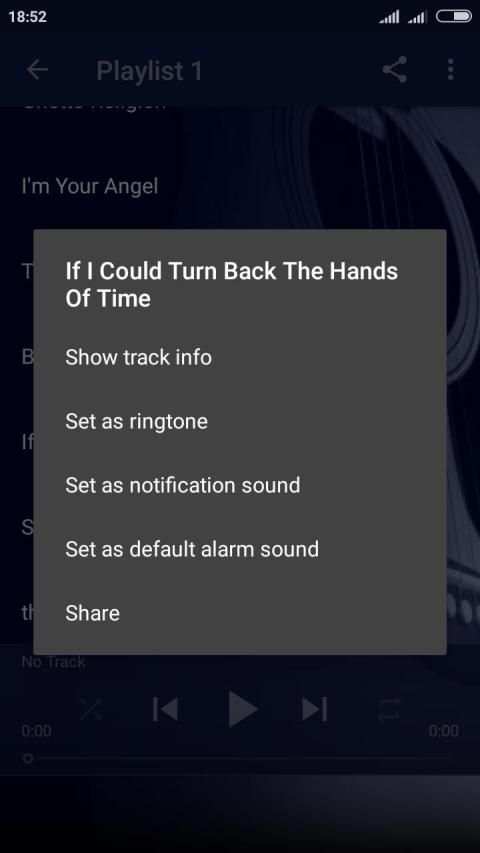Image resolution: width=480 pixels, height=853 pixels.
Task: Choose Set as ringtone
Action: (240, 422)
